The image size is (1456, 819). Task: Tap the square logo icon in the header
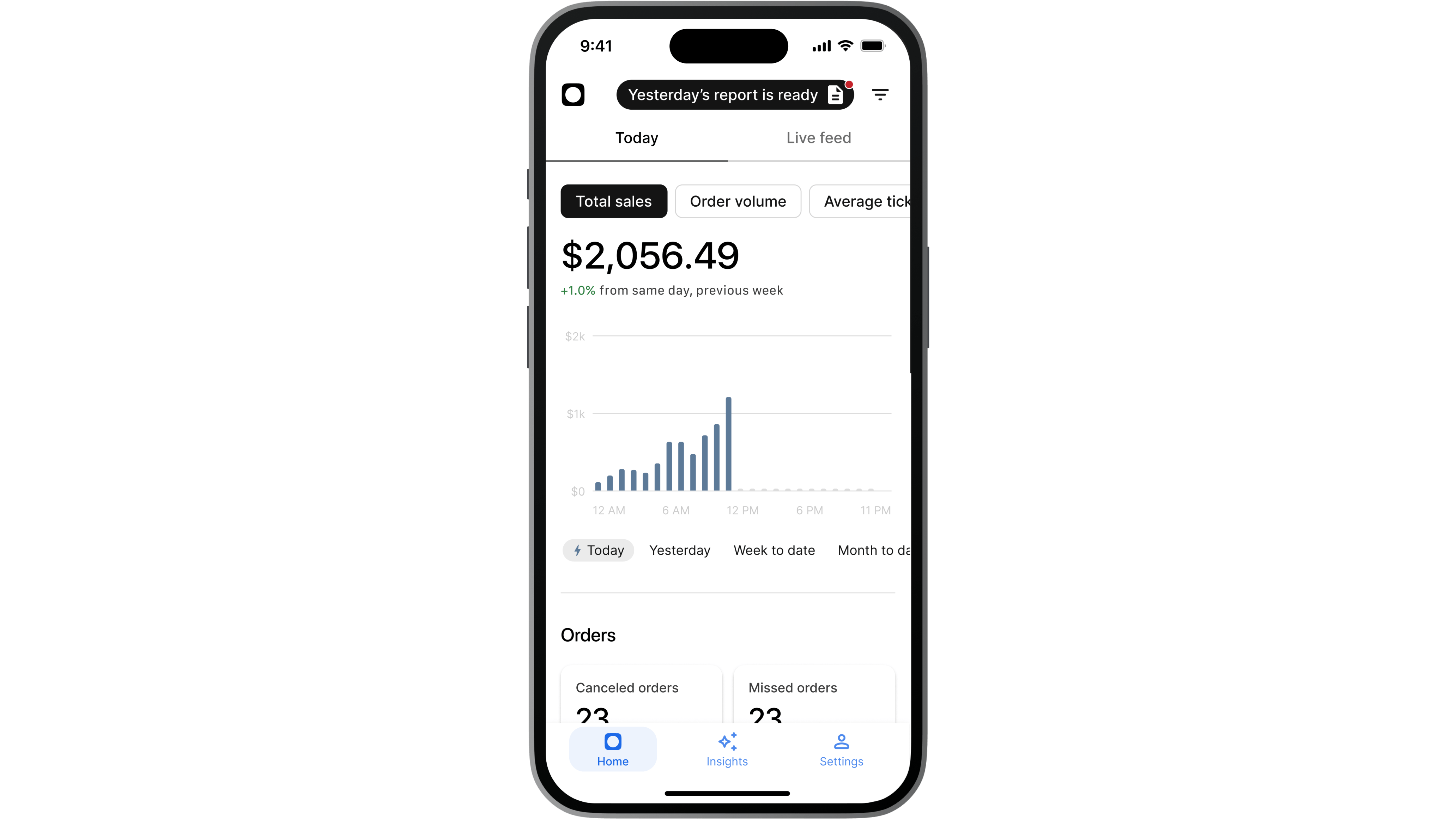[572, 95]
